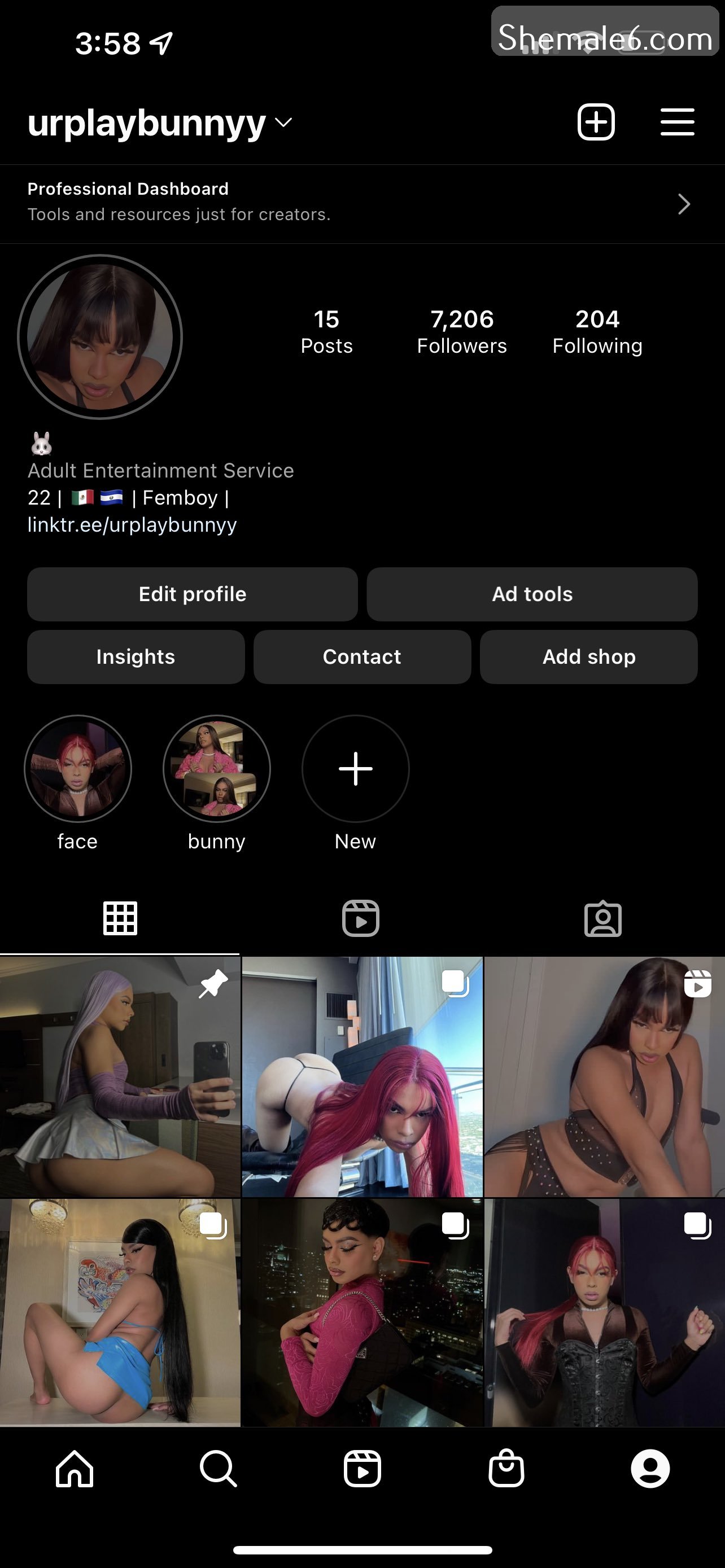The height and width of the screenshot is (1568, 725).
Task: Add a New highlight
Action: pos(356,769)
